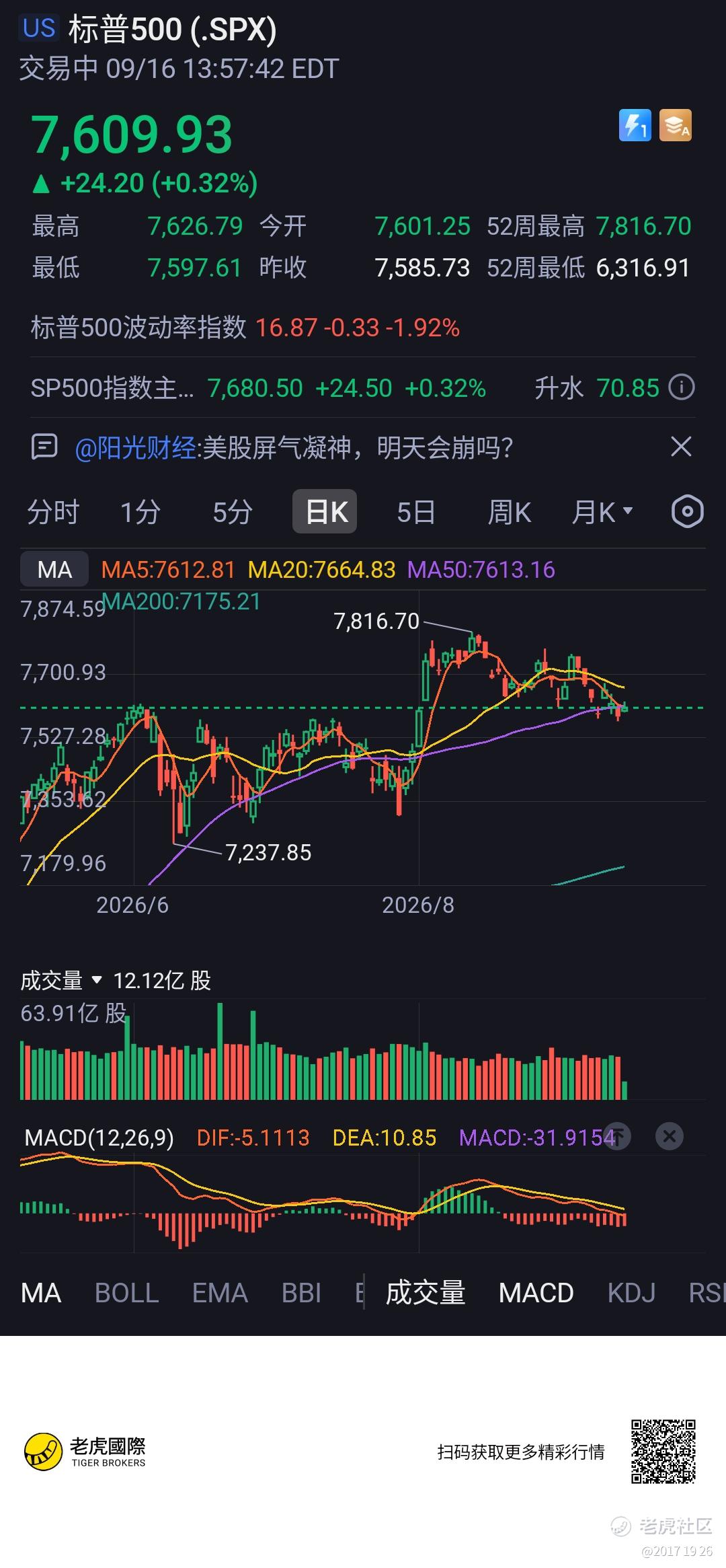Expand the 月K period dropdown

coord(602,513)
